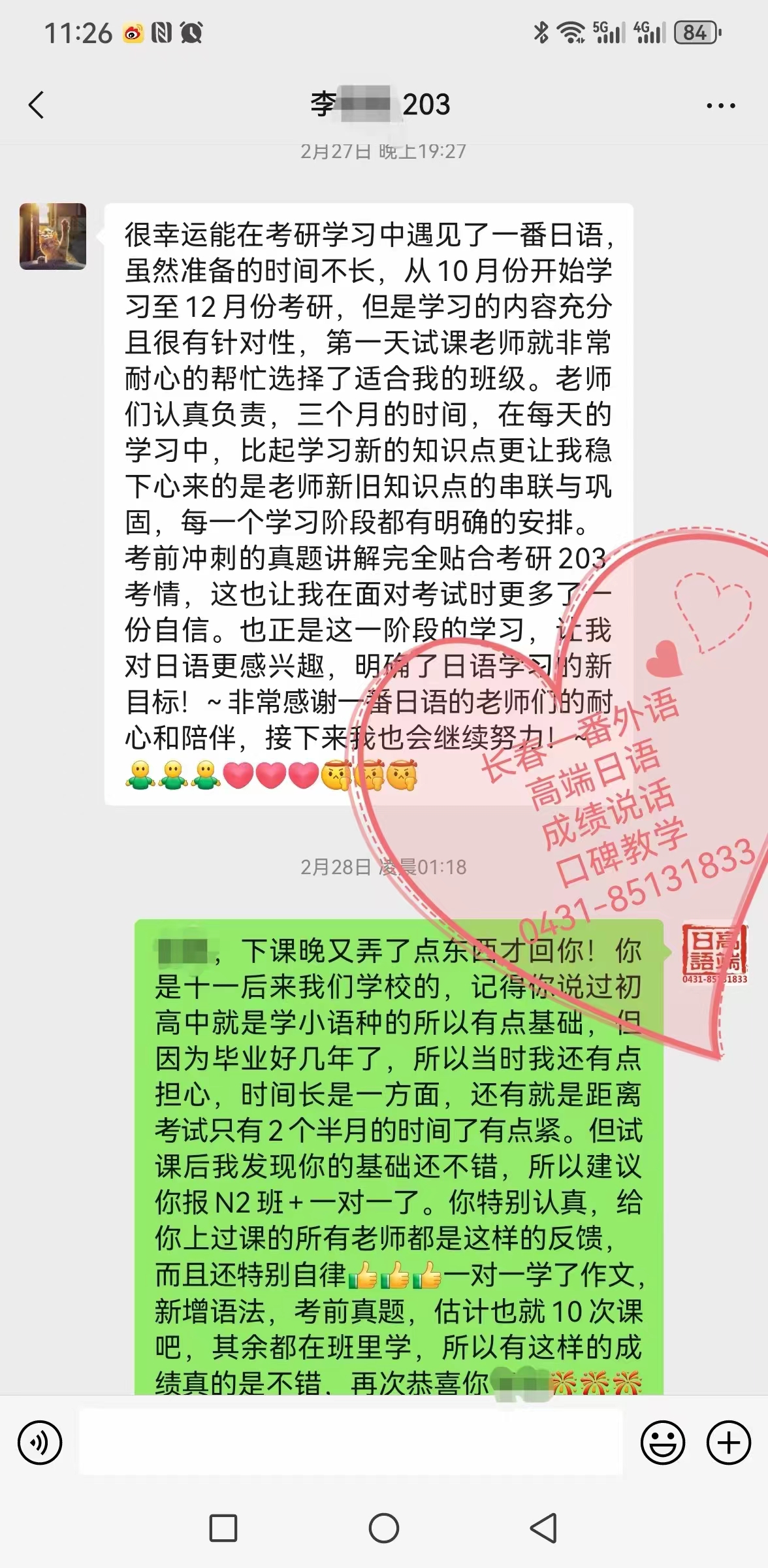768x1568 pixels.
Task: Switch to voice message input
Action: [40, 1443]
